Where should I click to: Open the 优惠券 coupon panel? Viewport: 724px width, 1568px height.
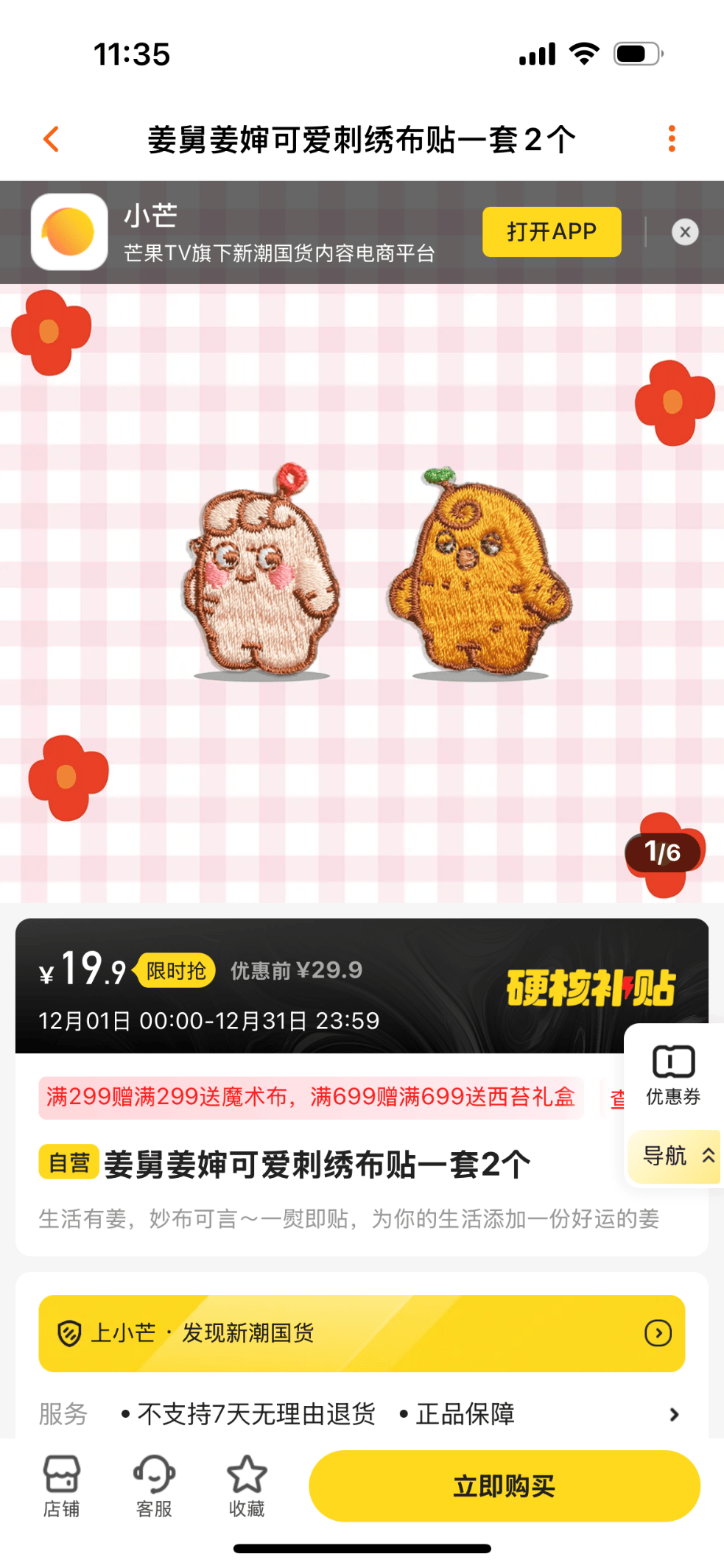pyautogui.click(x=673, y=1076)
